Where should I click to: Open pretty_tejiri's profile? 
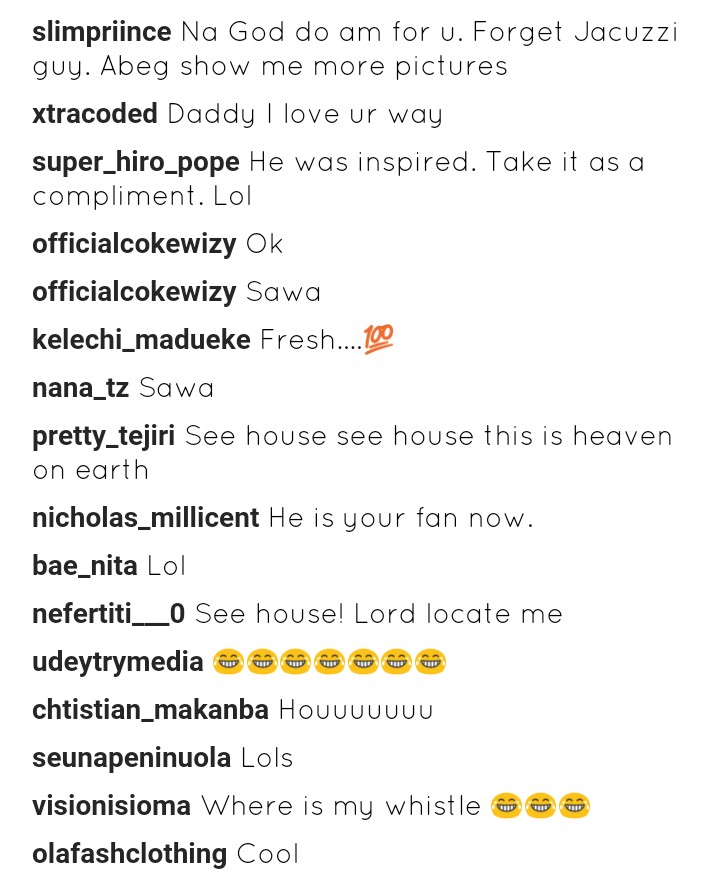104,436
